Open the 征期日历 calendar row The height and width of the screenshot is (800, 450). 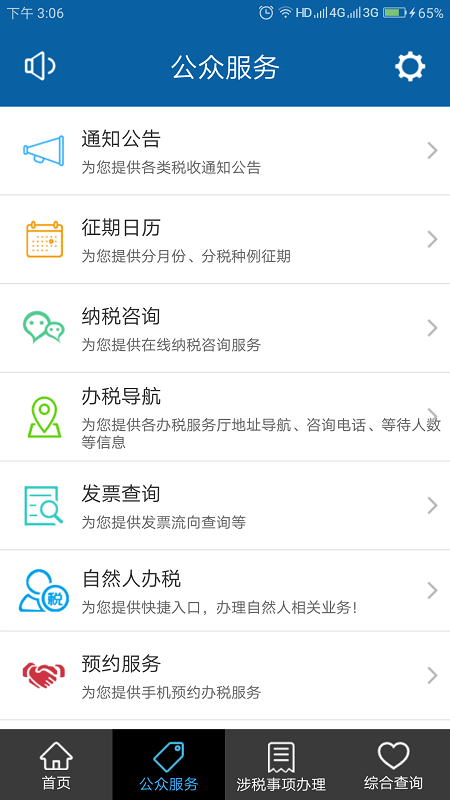coord(225,239)
